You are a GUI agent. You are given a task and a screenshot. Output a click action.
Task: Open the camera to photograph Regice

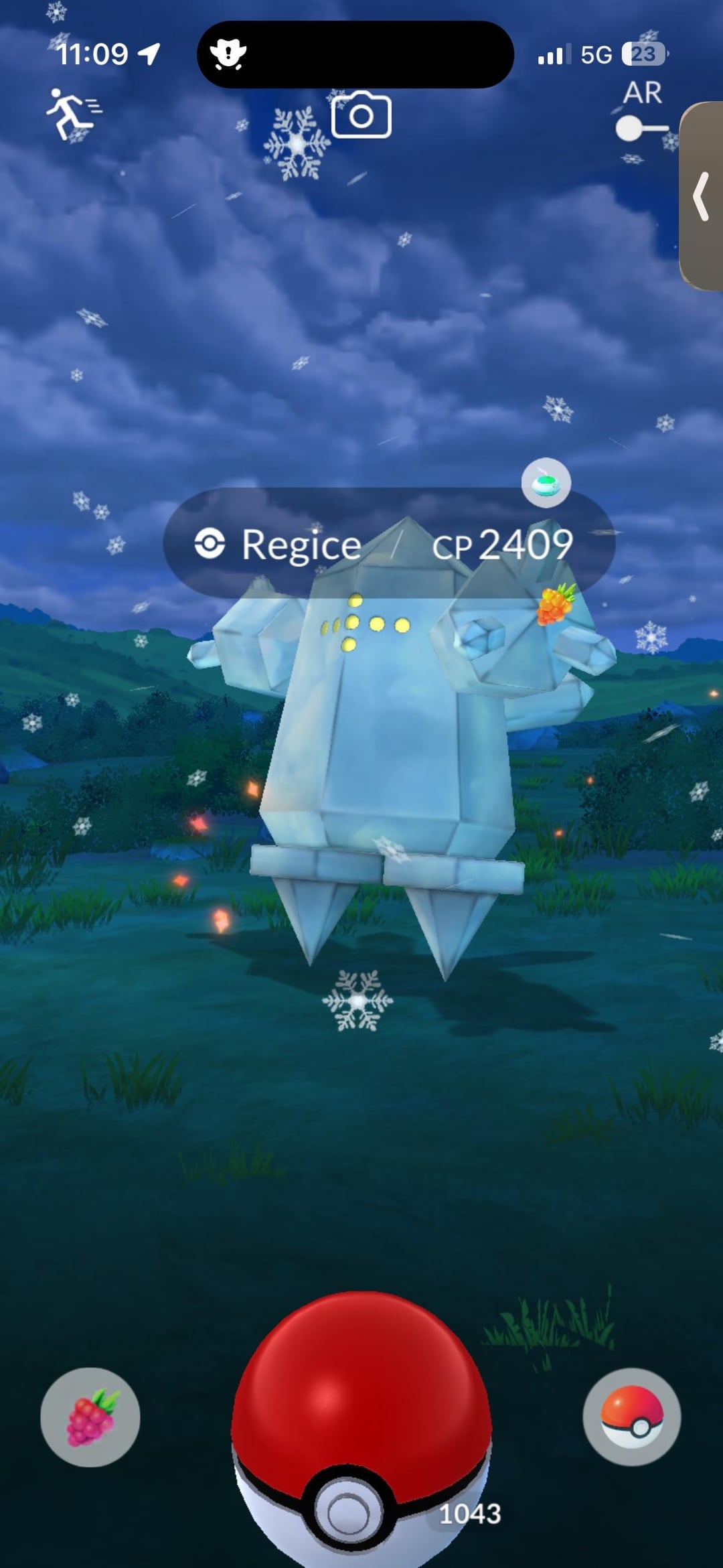click(x=361, y=115)
